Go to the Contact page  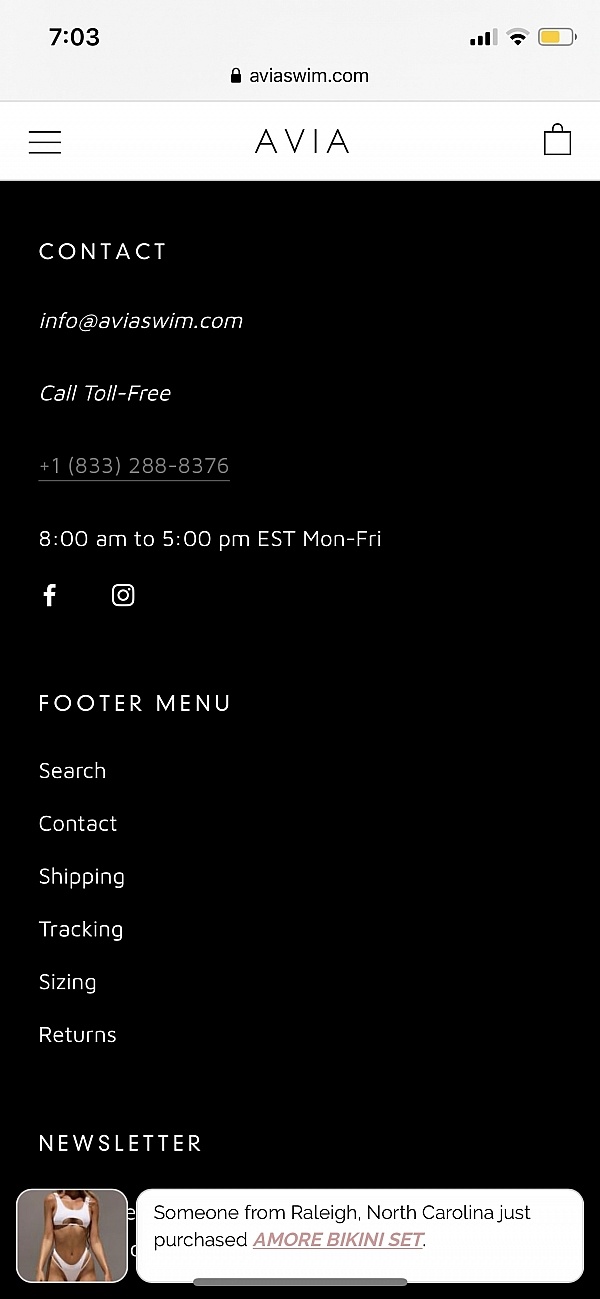pos(78,824)
